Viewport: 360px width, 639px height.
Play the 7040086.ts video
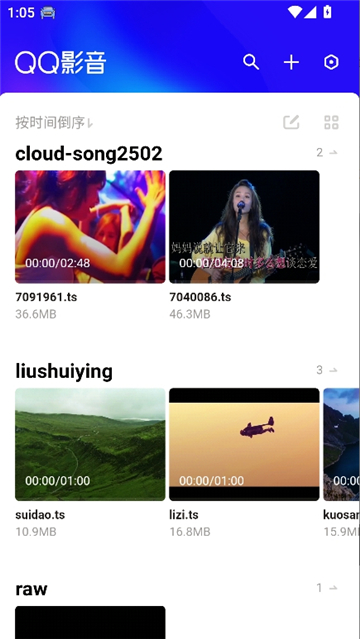pyautogui.click(x=244, y=227)
